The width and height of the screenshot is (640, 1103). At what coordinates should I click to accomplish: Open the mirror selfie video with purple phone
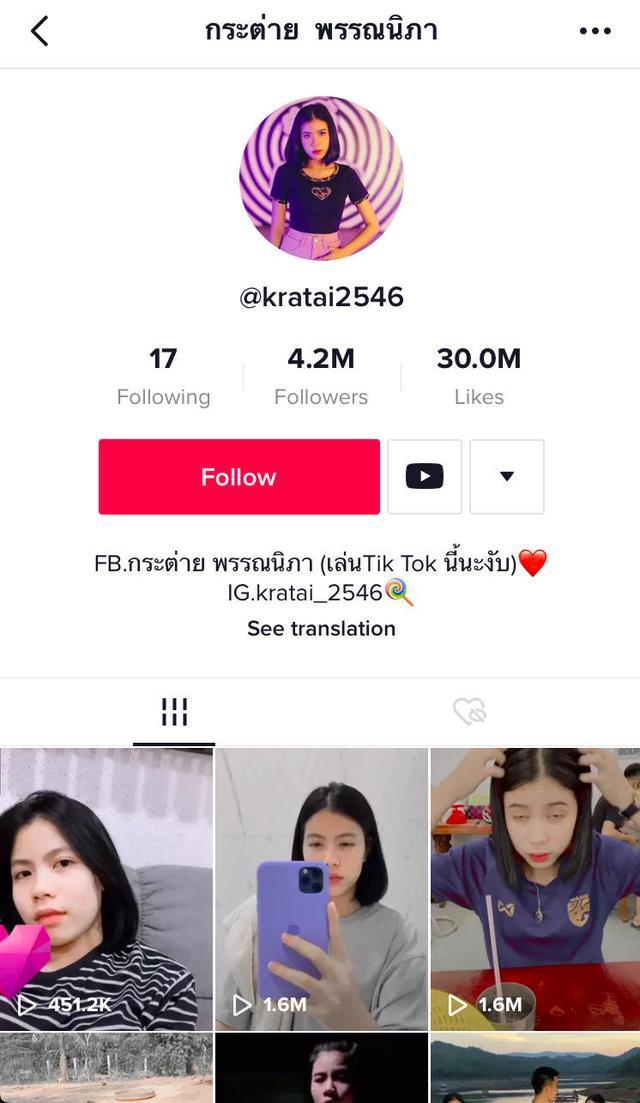pyautogui.click(x=321, y=888)
